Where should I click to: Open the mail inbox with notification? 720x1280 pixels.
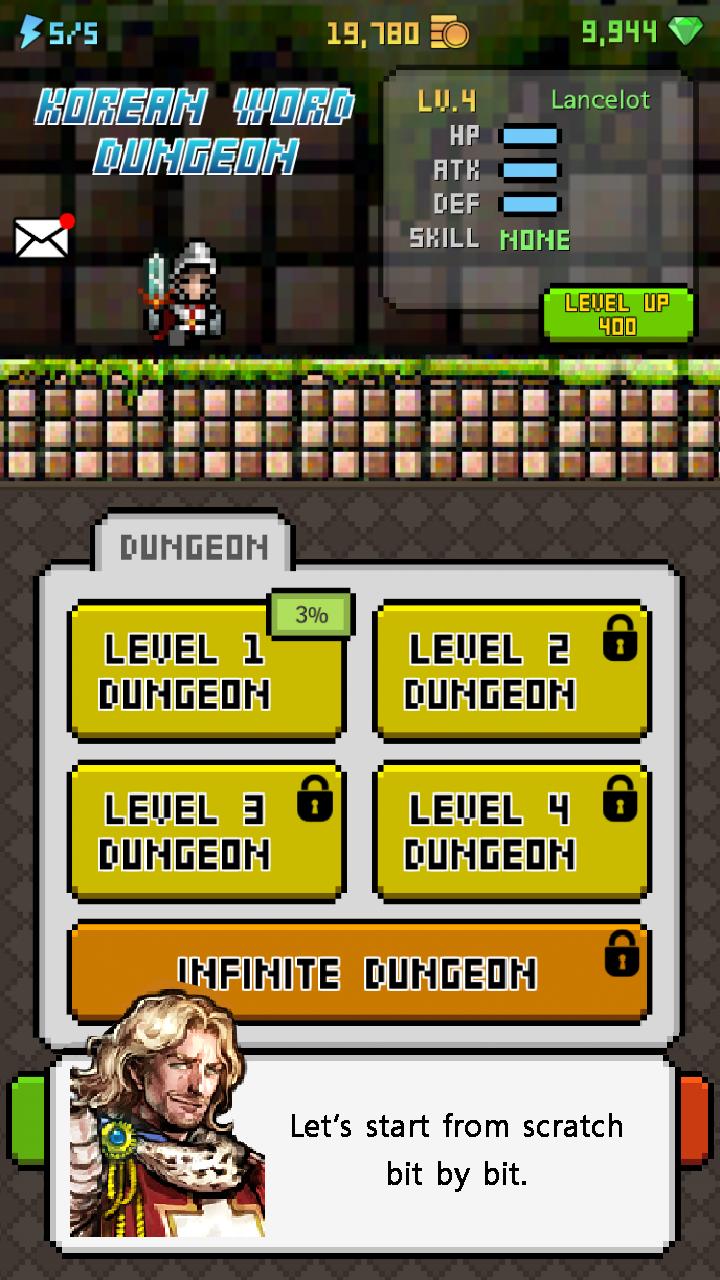coord(42,237)
